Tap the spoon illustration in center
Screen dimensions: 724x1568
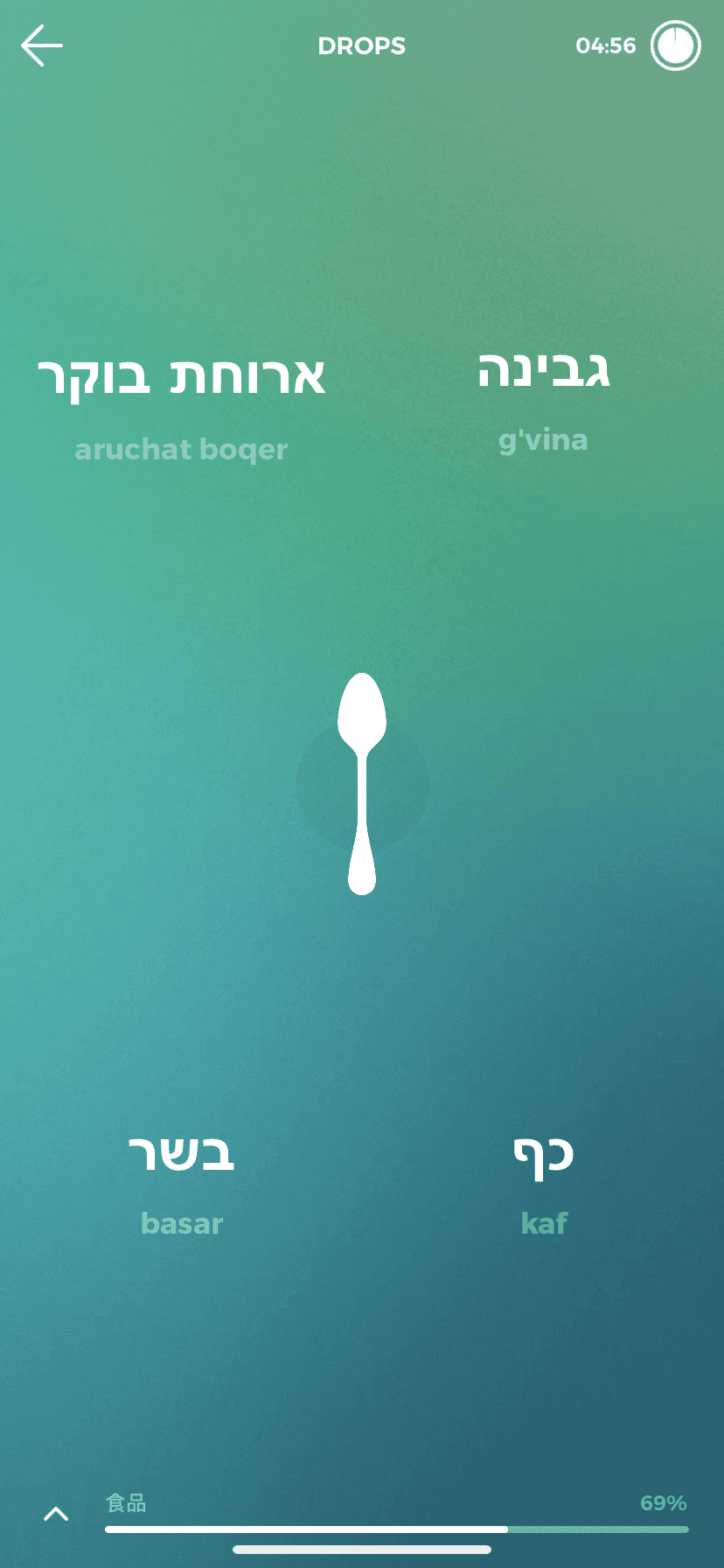(x=362, y=784)
